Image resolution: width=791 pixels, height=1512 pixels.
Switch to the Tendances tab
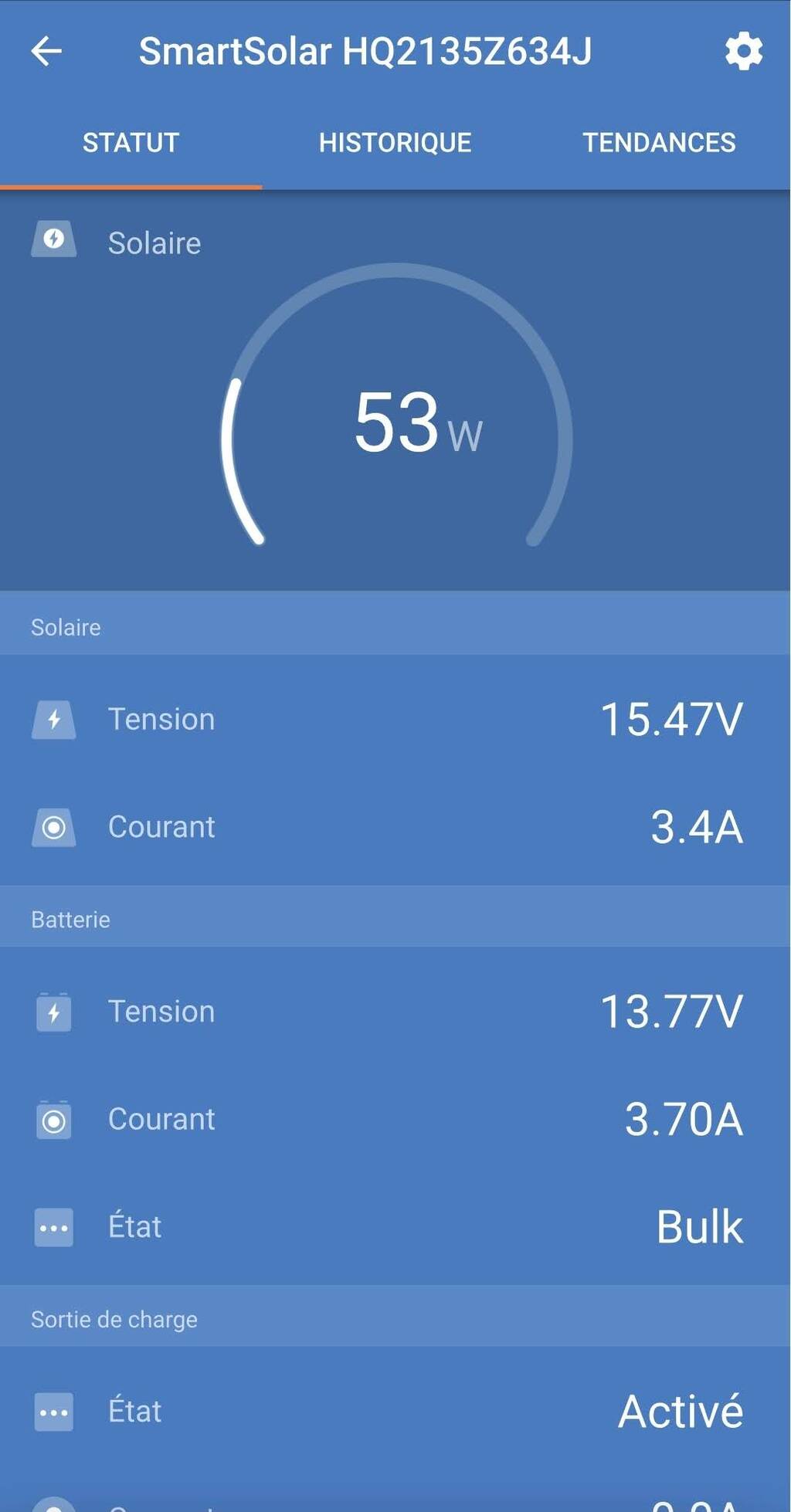click(x=659, y=143)
